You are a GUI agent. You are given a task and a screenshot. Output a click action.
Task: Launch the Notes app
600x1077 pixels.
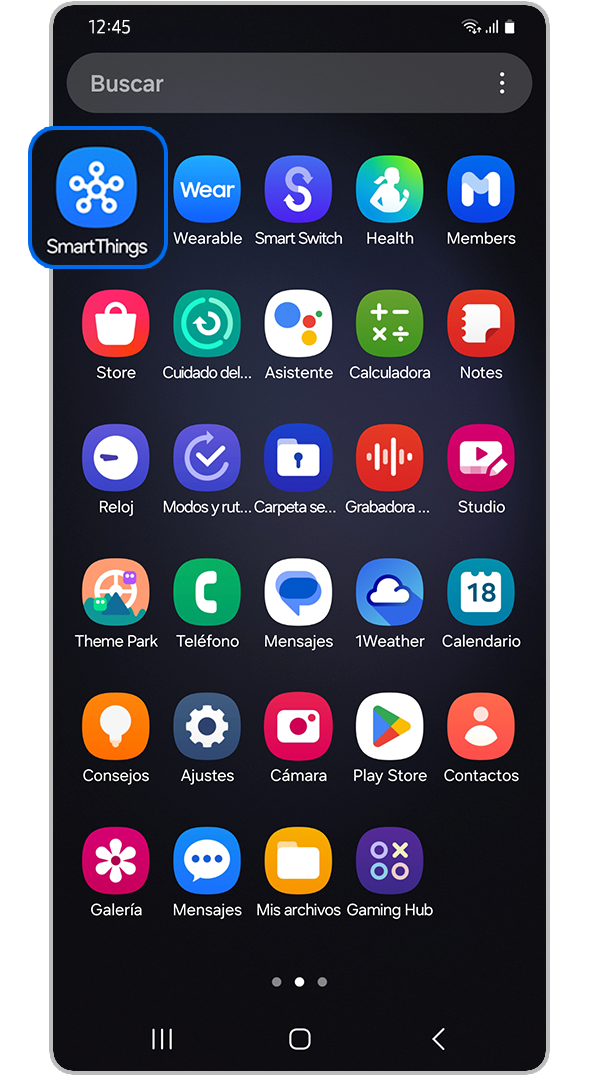[x=481, y=324]
